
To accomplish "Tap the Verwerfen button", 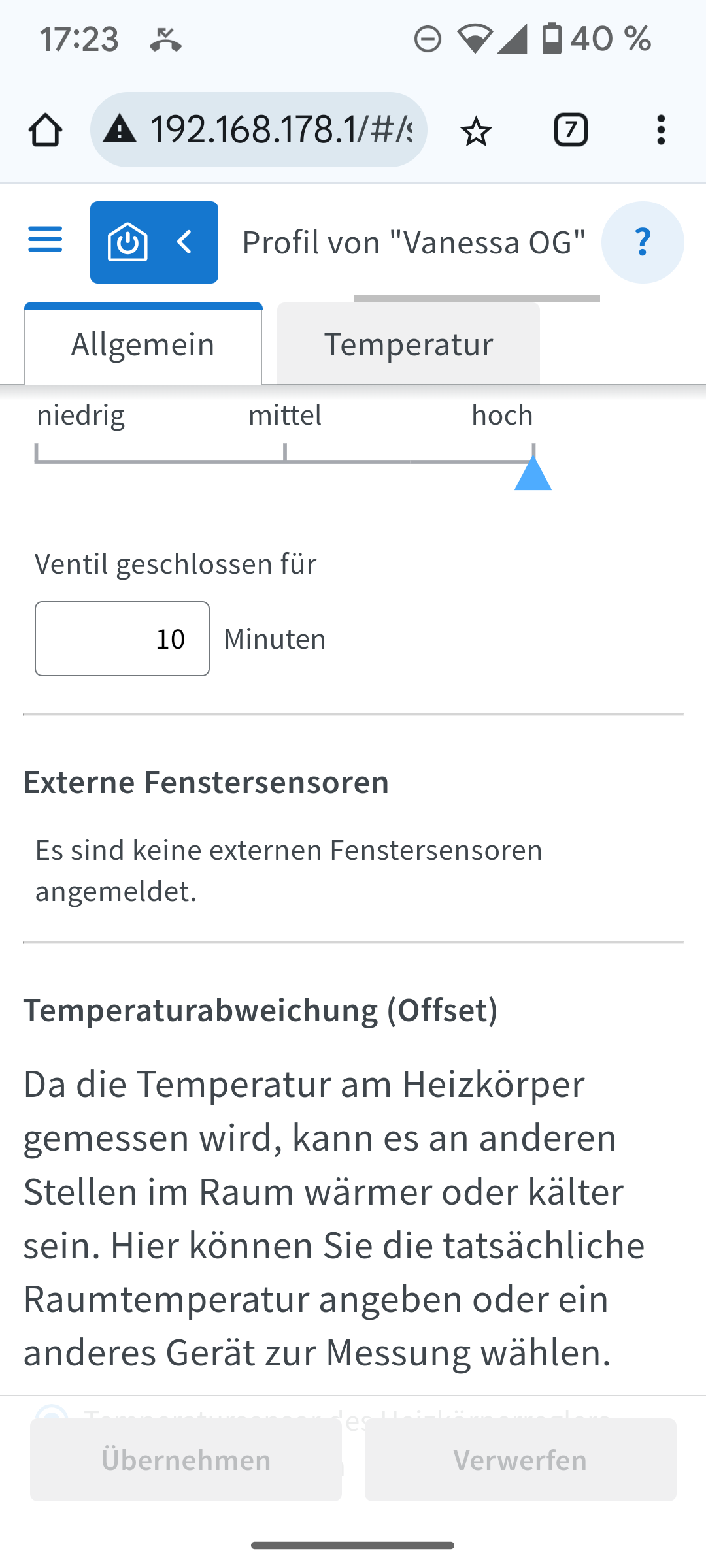I will point(520,1460).
